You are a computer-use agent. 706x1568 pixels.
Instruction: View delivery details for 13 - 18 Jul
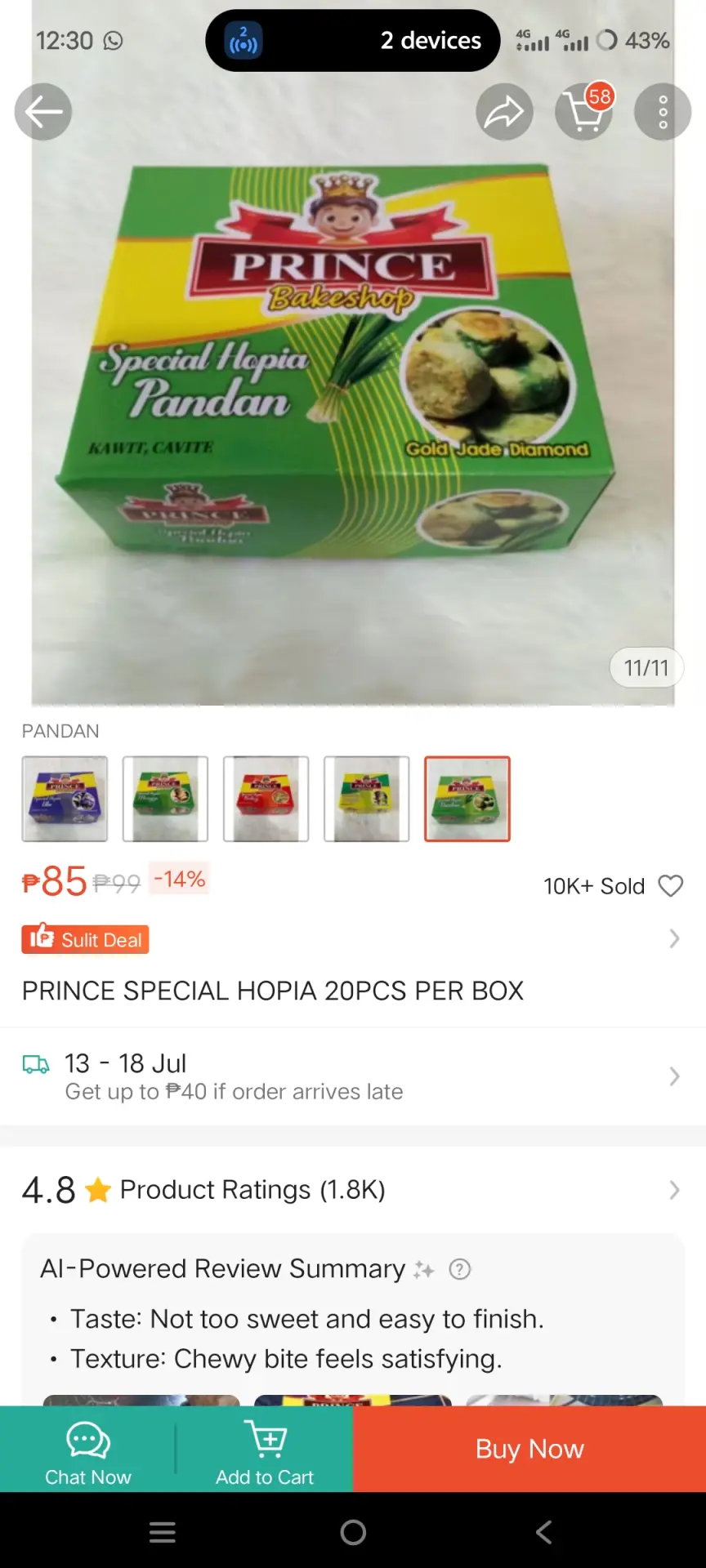pyautogui.click(x=353, y=1076)
